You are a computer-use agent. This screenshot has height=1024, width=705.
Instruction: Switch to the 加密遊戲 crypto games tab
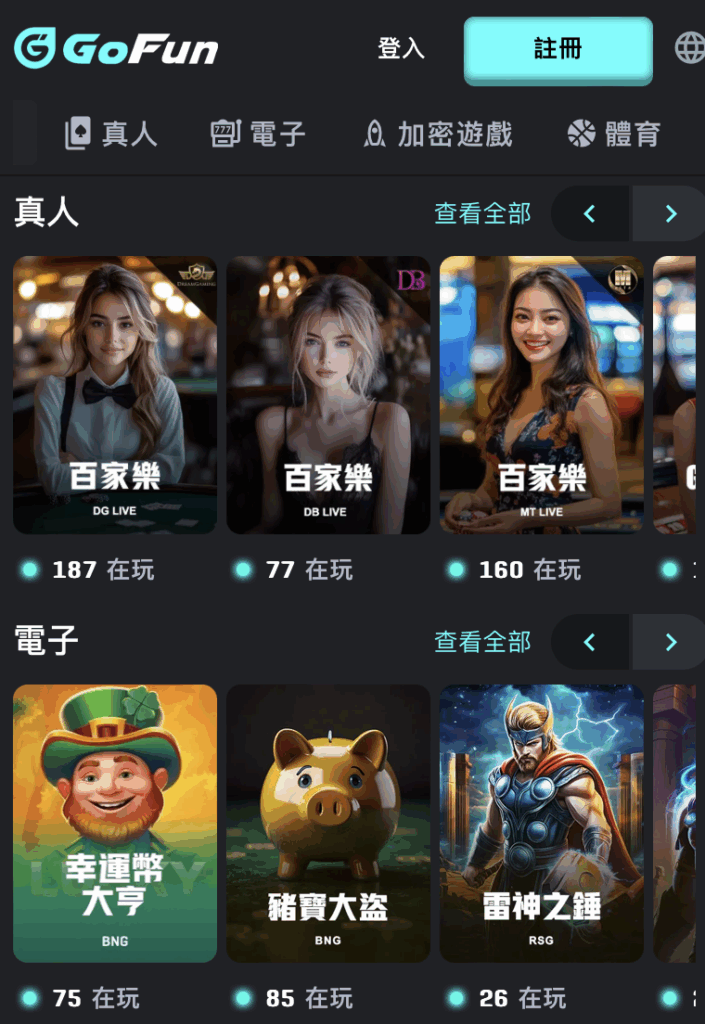[x=437, y=134]
